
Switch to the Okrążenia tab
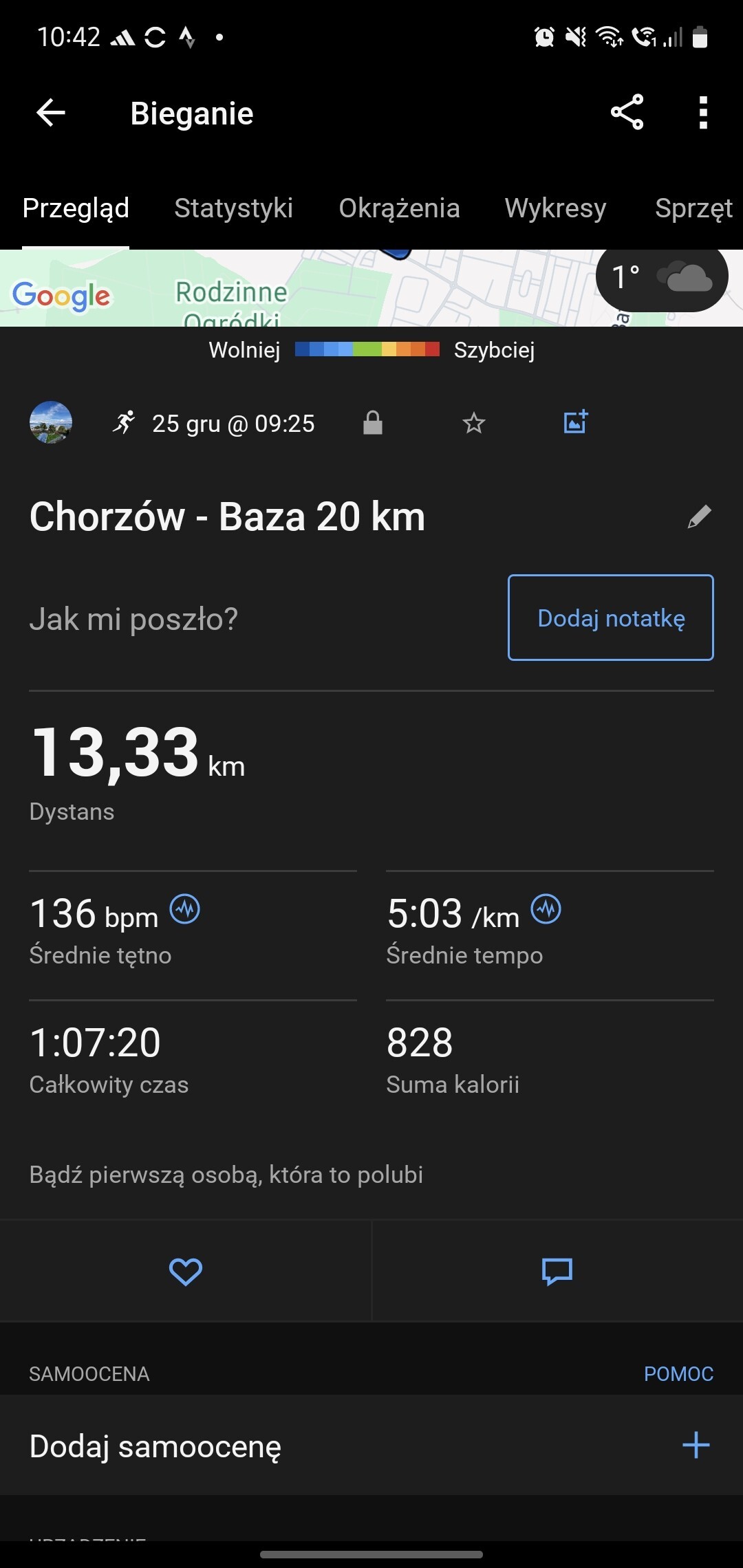click(399, 208)
